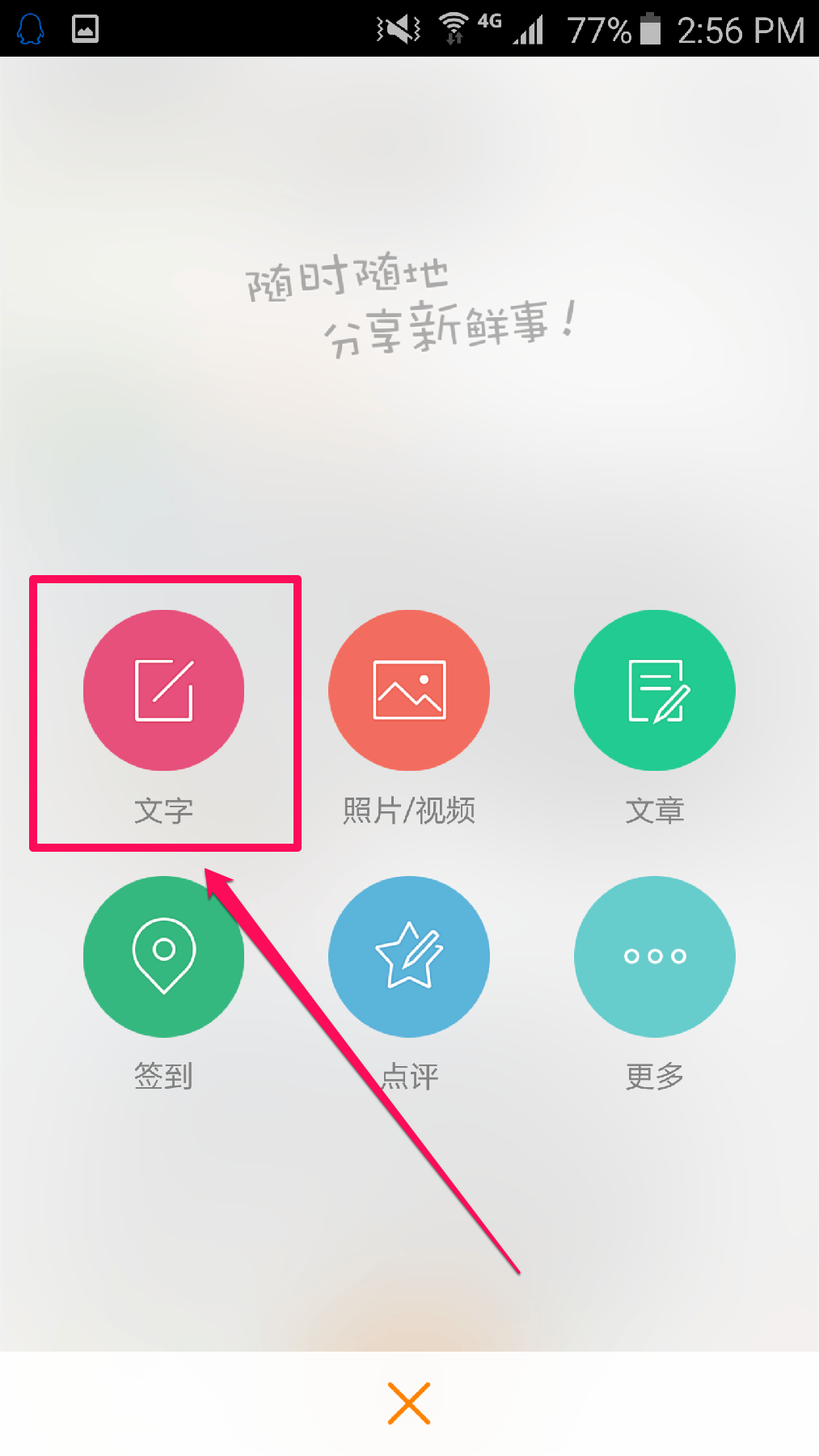This screenshot has height=1456, width=819.
Task: Choose 文字 to write a text post
Action: 164,690
